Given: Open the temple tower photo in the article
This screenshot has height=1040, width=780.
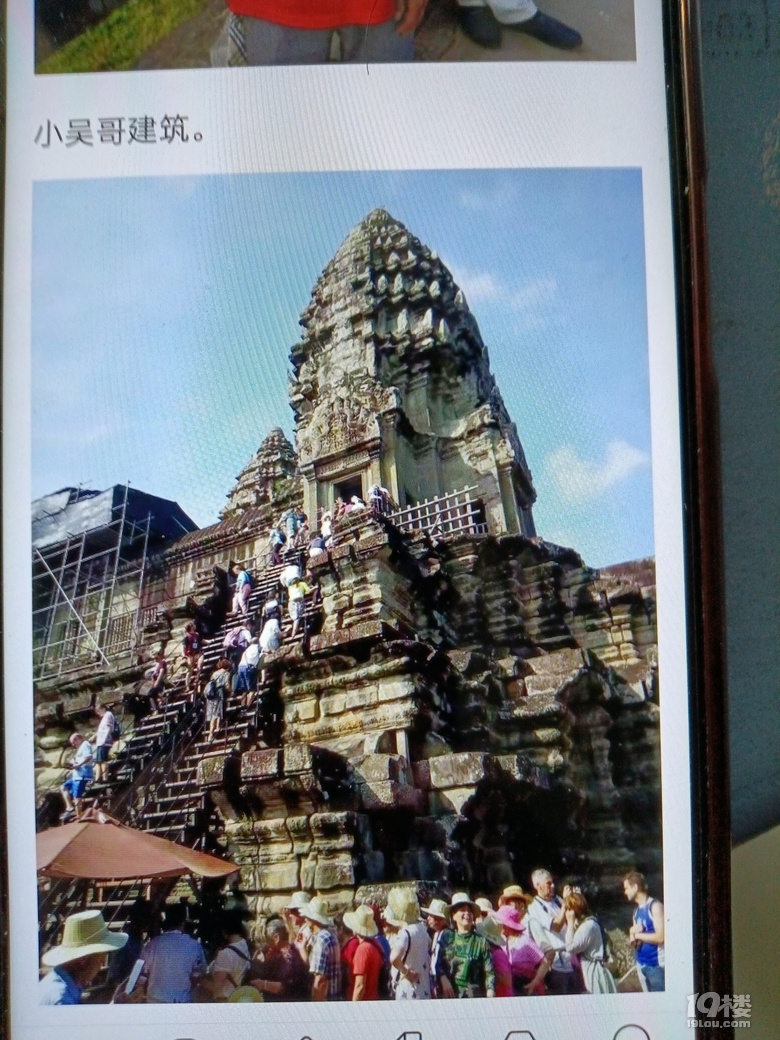Looking at the screenshot, I should click(x=345, y=585).
